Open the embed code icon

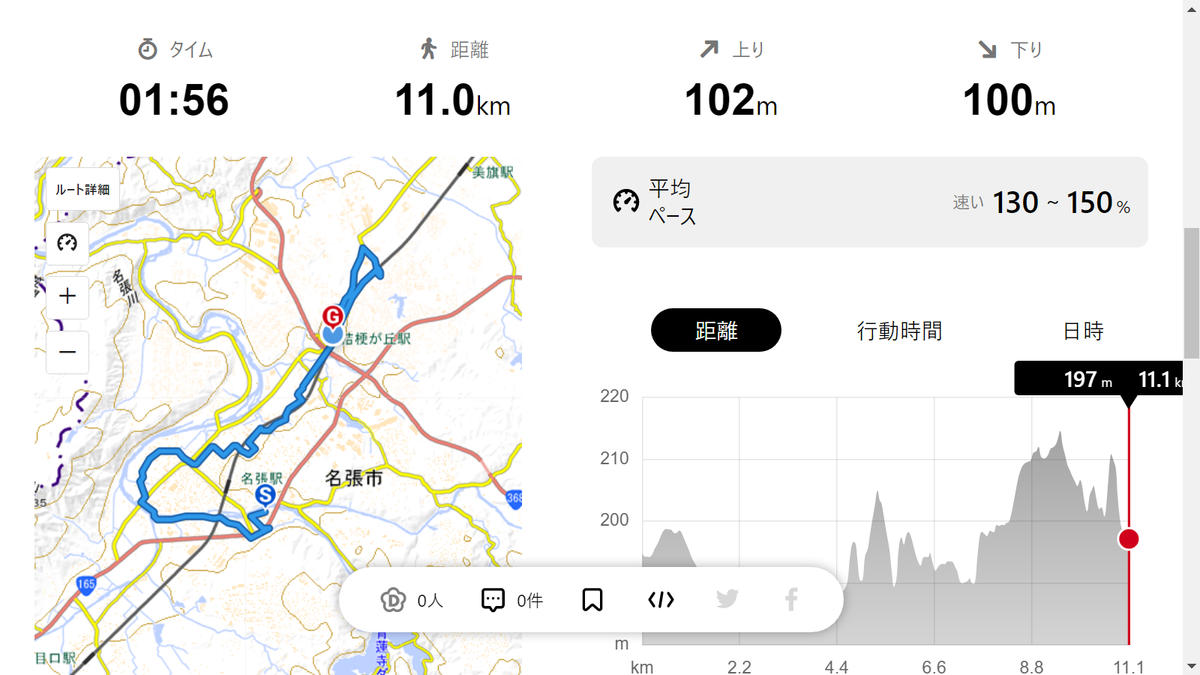[x=661, y=600]
